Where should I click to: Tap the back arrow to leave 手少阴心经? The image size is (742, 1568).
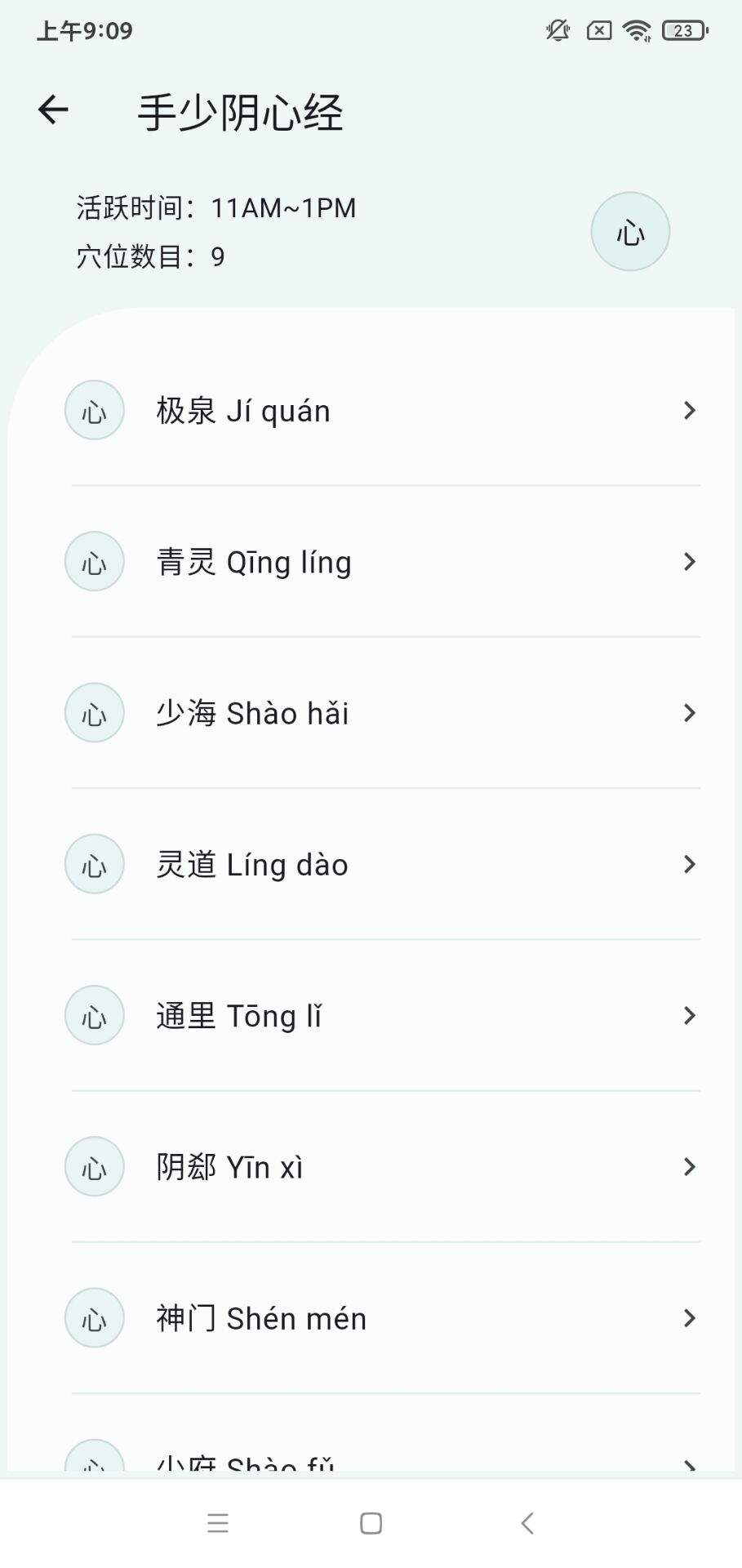click(x=51, y=109)
